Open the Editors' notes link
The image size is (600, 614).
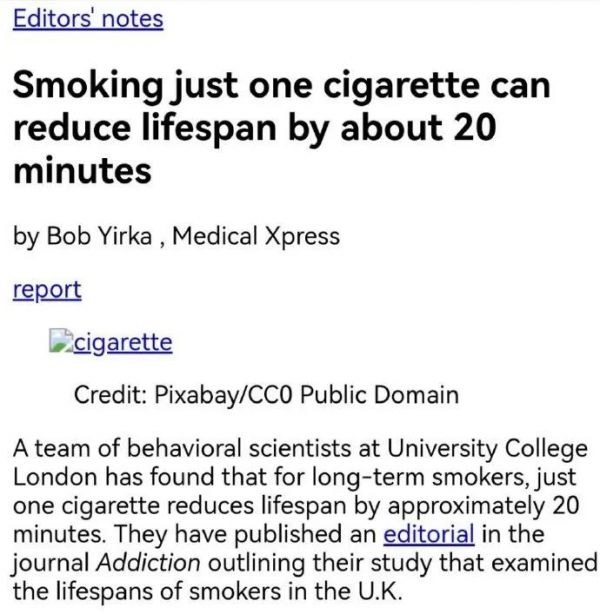pos(87,18)
